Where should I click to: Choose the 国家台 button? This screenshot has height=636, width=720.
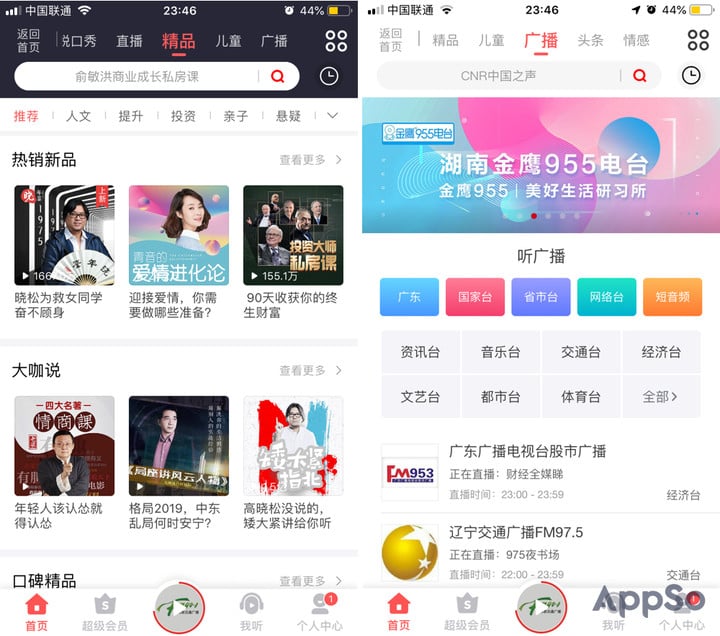click(474, 297)
